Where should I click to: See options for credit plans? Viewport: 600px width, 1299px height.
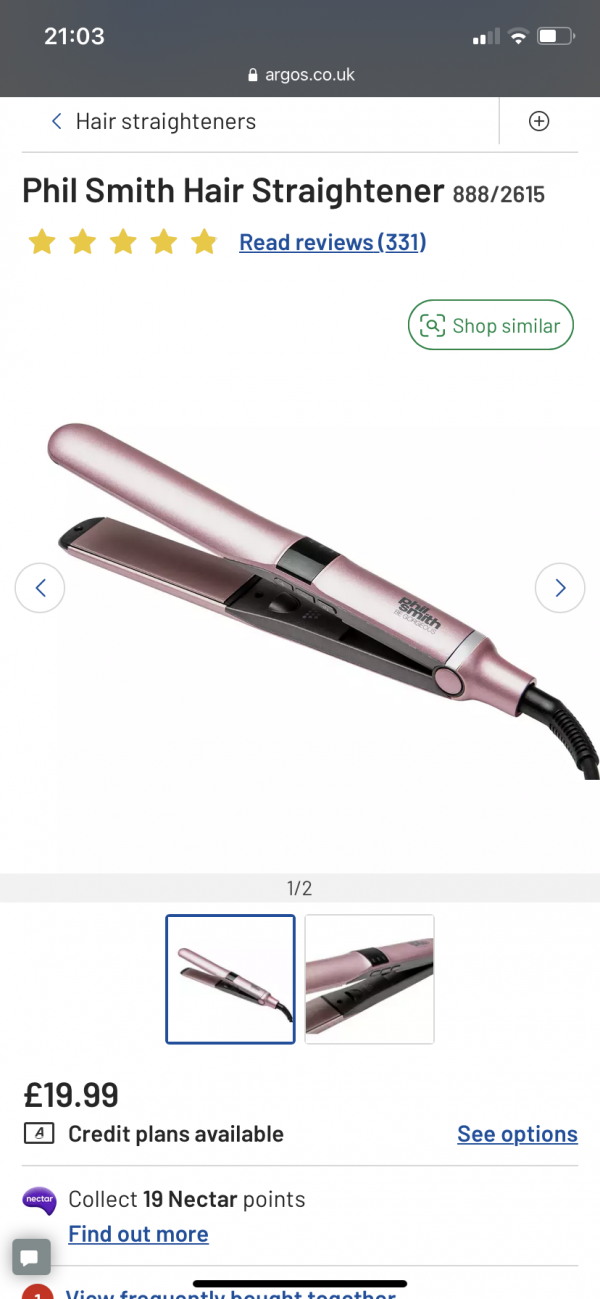click(x=517, y=1134)
